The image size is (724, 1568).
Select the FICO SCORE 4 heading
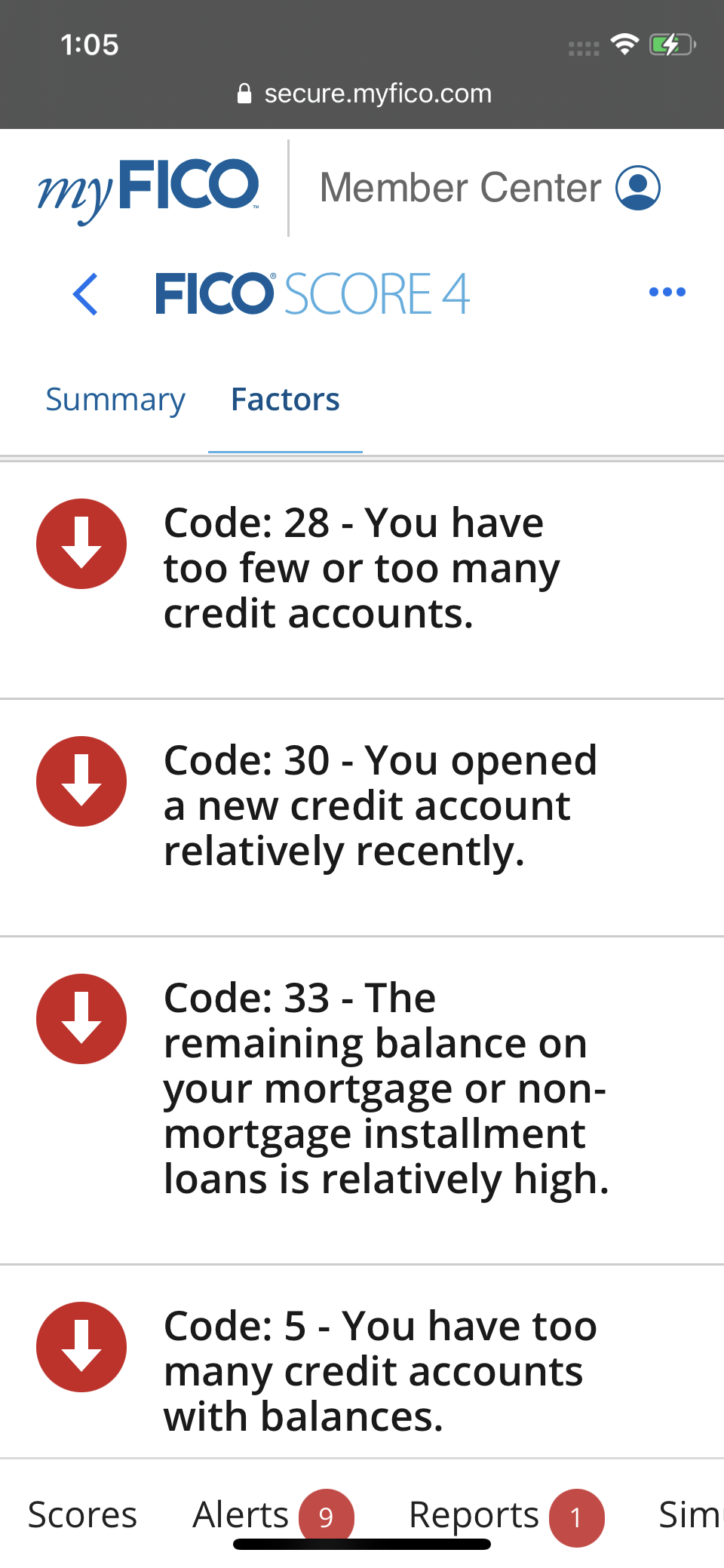point(311,294)
